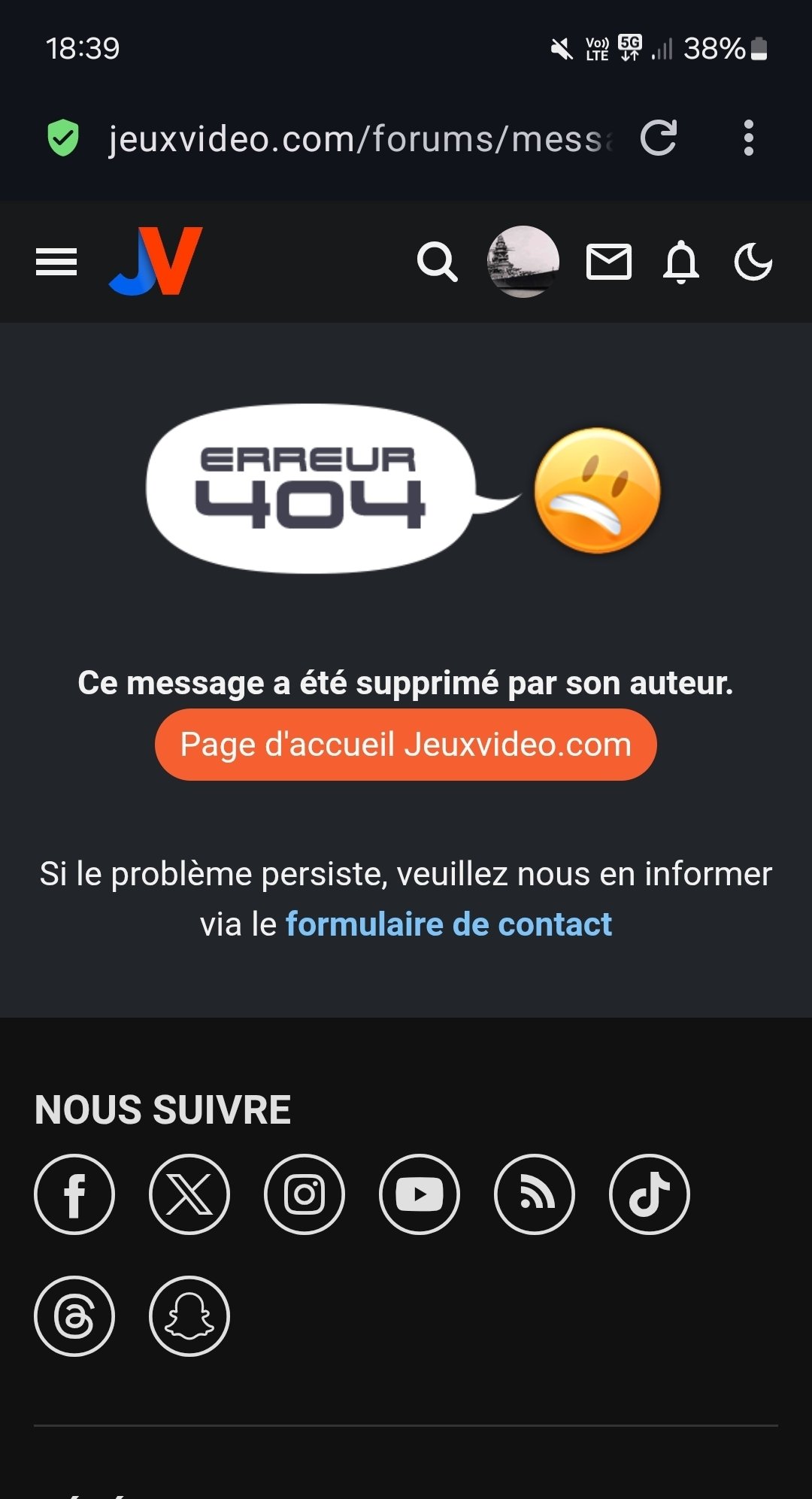The image size is (812, 1499).
Task: Open the notifications bell
Action: (x=681, y=262)
